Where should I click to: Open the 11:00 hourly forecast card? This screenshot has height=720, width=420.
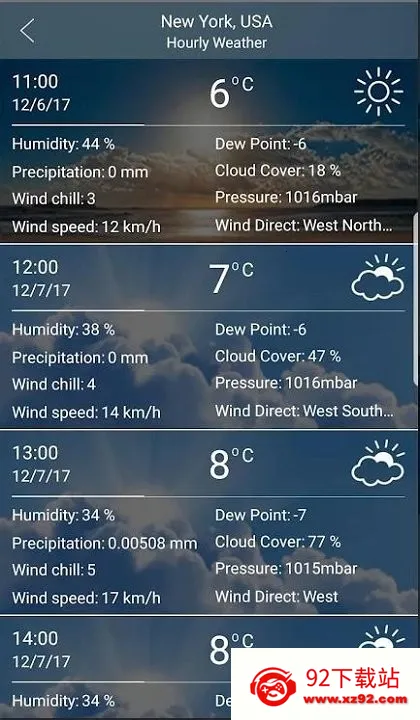click(209, 151)
